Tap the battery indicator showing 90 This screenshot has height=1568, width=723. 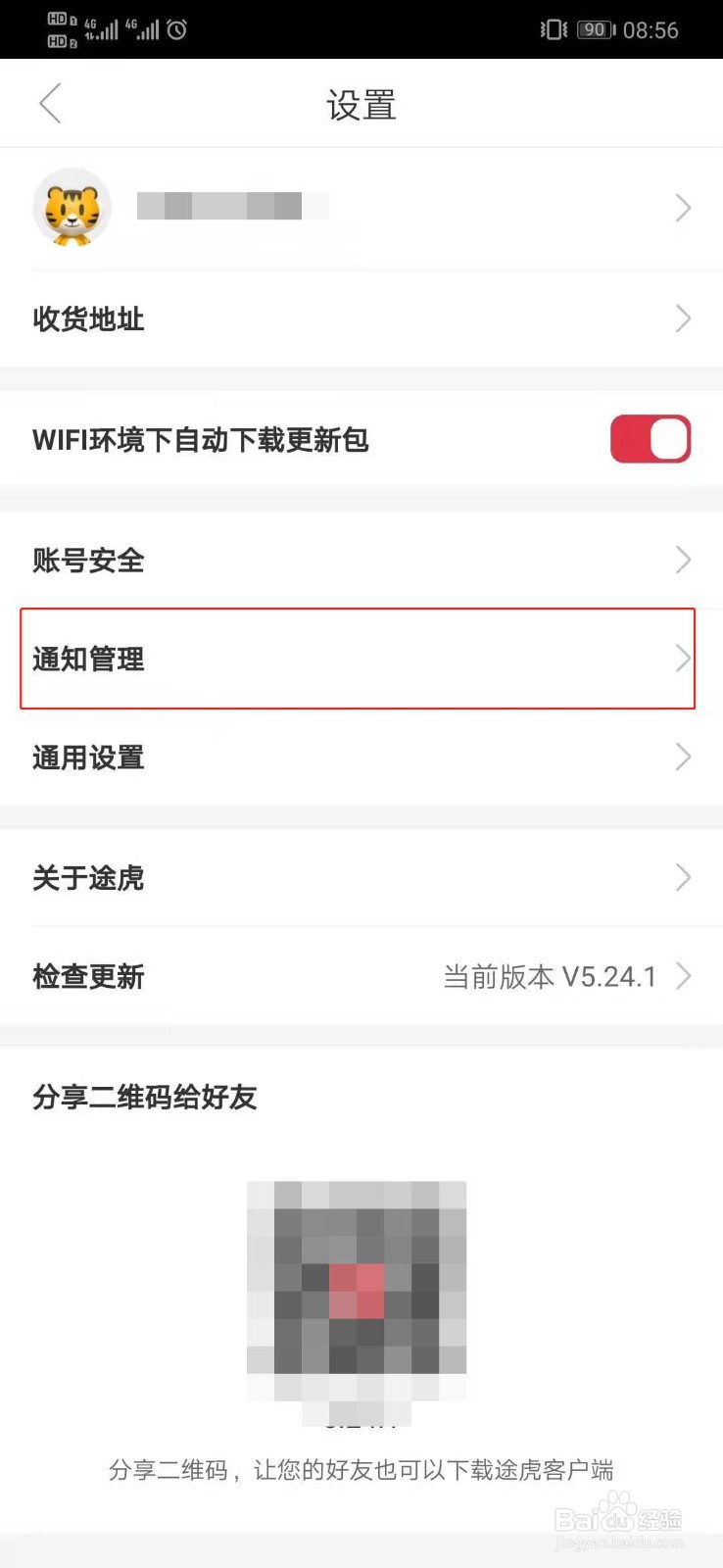tap(592, 29)
